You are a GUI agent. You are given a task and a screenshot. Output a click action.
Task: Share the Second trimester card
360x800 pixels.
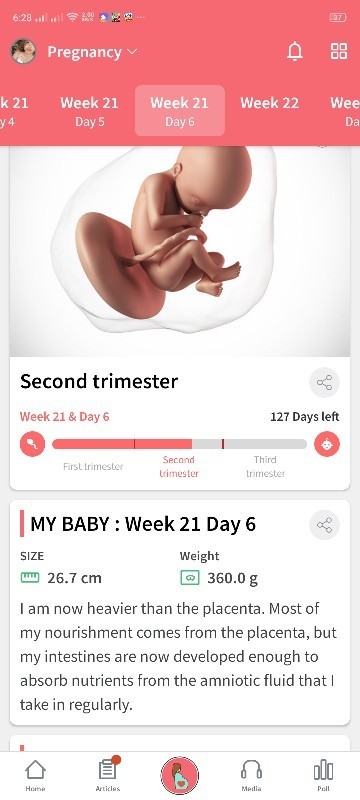pos(324,382)
